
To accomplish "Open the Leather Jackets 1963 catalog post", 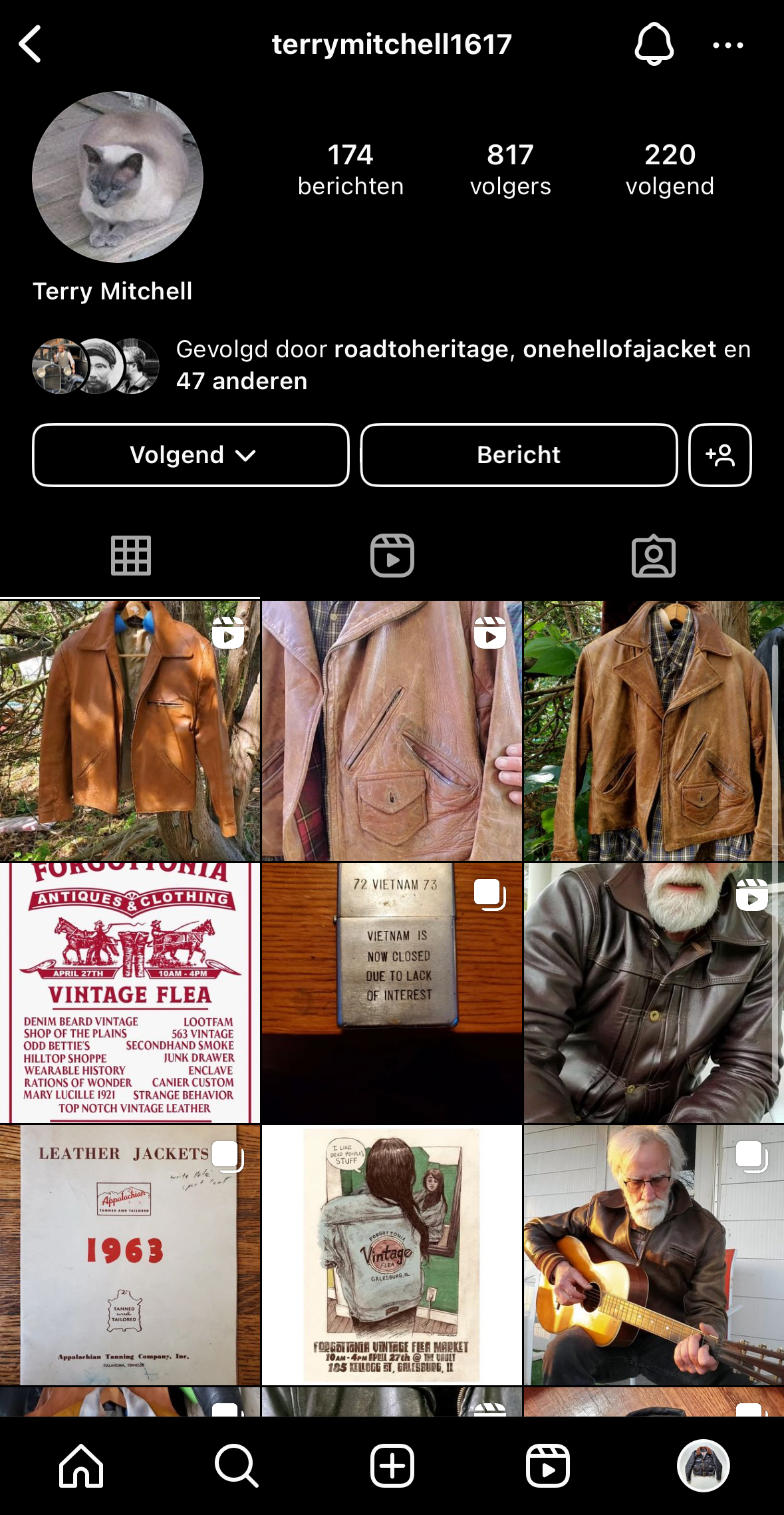I will click(130, 1256).
